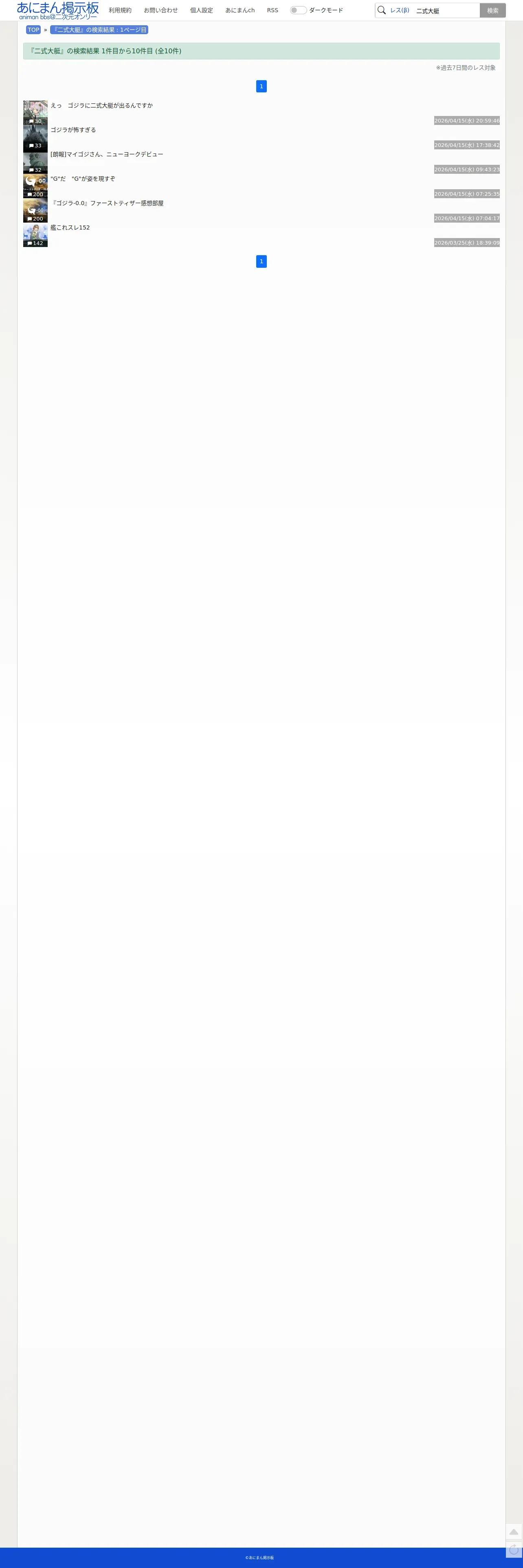Open 『ゴジラ-0.0』ファーストティザー感想部屋 thread
The image size is (523, 1568).
tap(107, 203)
